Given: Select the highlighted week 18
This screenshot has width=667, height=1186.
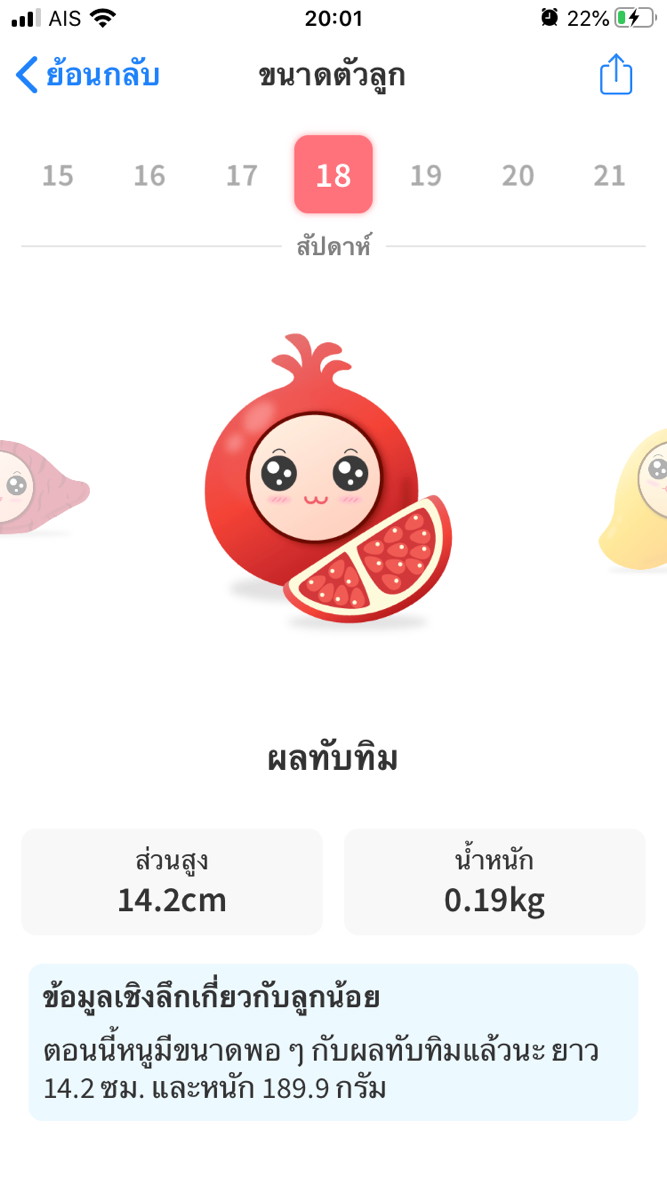Looking at the screenshot, I should [333, 175].
